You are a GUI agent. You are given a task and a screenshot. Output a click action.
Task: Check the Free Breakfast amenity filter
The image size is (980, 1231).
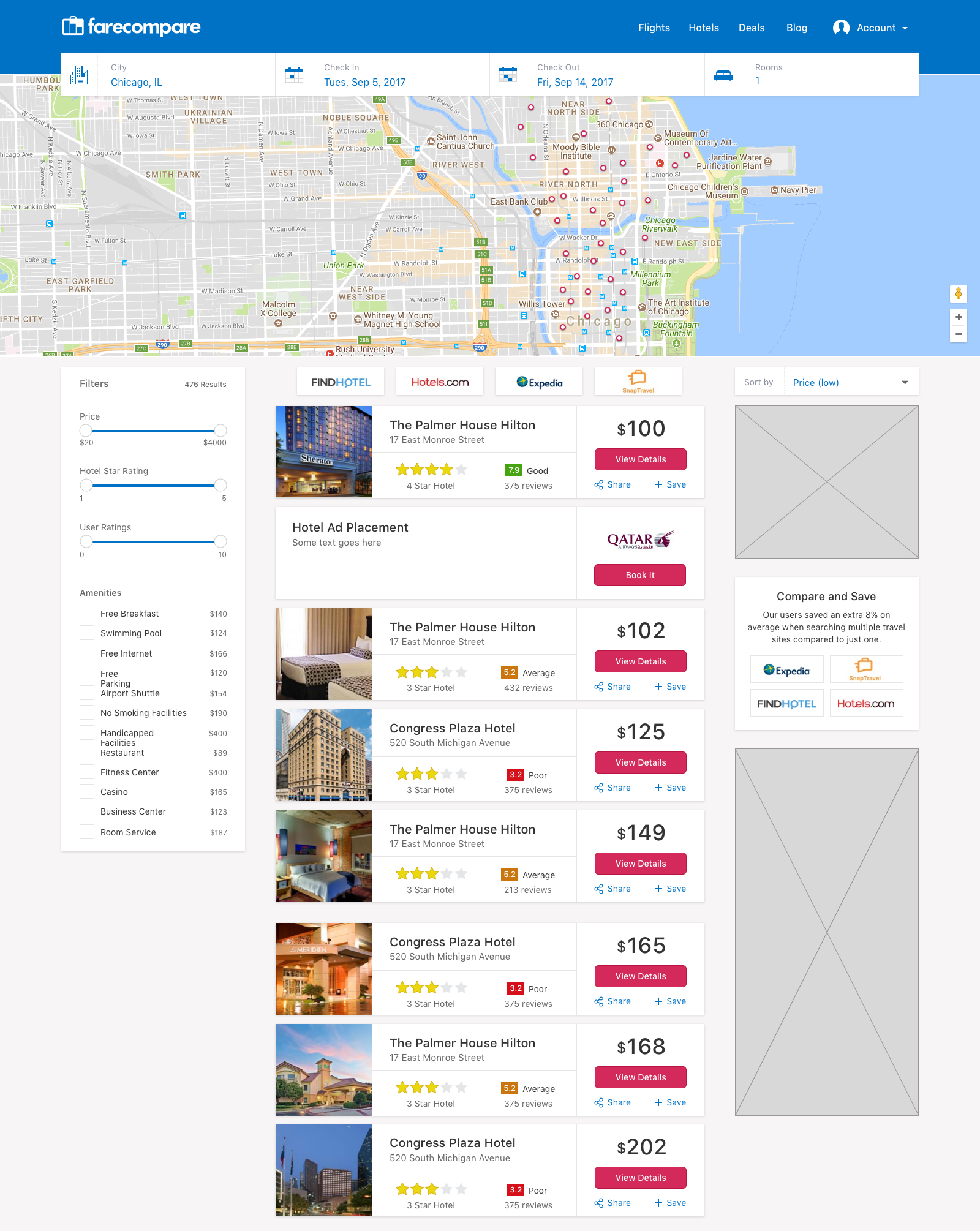pyautogui.click(x=87, y=613)
